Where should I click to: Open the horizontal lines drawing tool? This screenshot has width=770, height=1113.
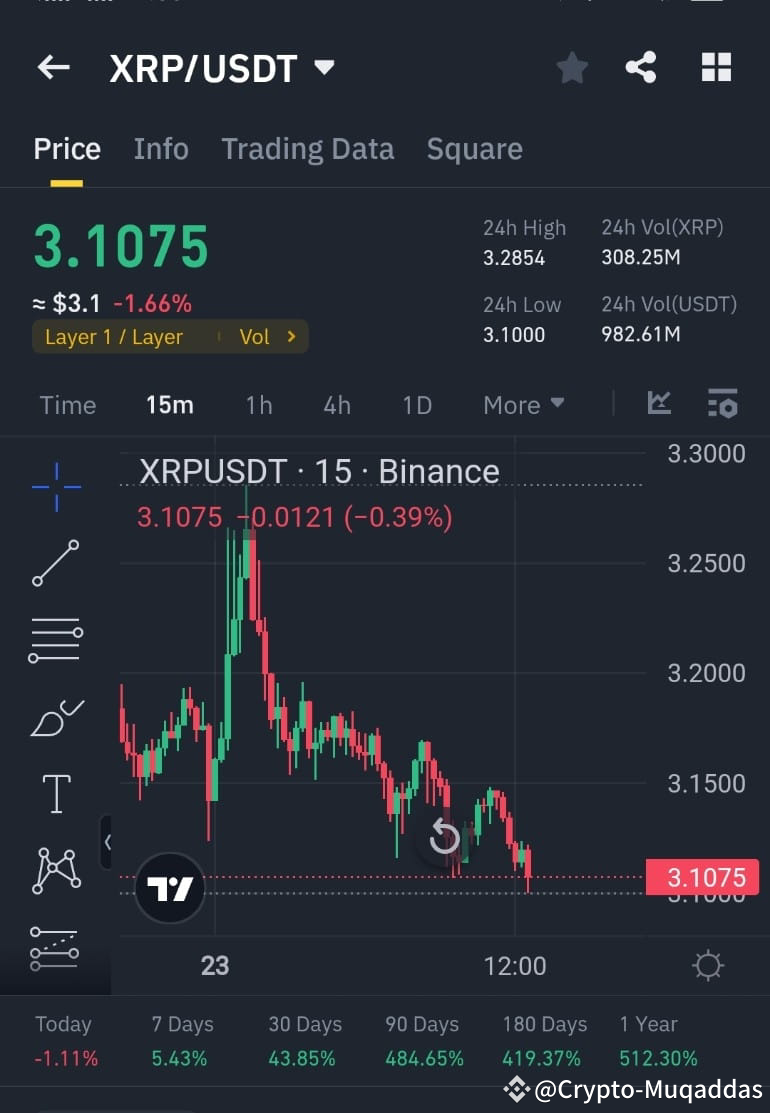pyautogui.click(x=55, y=640)
